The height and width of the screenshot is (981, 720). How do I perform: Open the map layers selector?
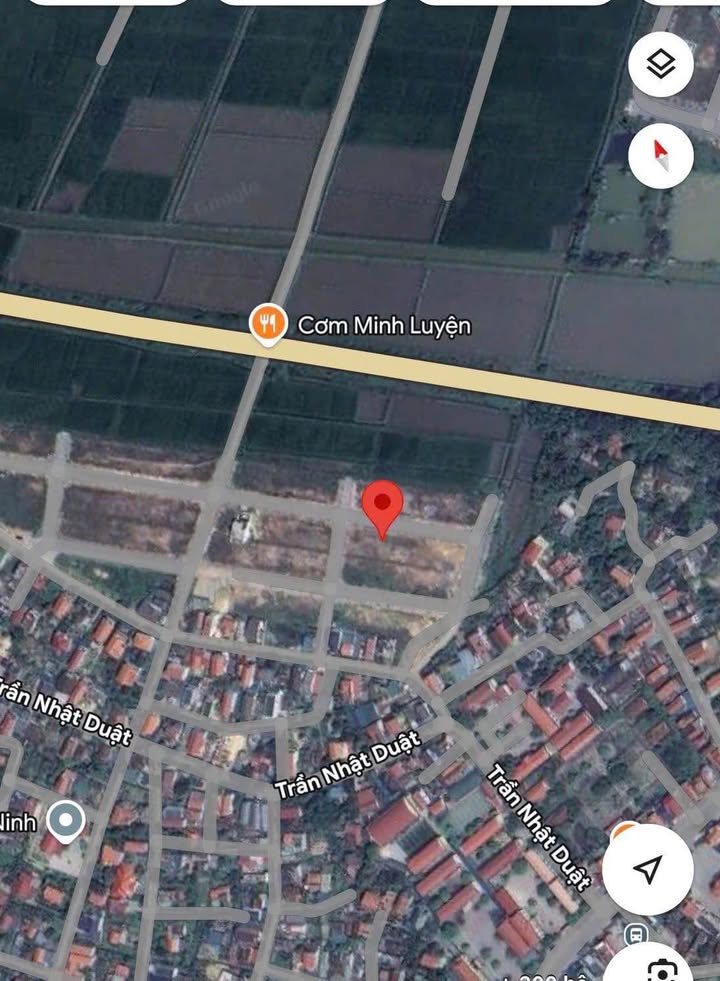click(660, 65)
